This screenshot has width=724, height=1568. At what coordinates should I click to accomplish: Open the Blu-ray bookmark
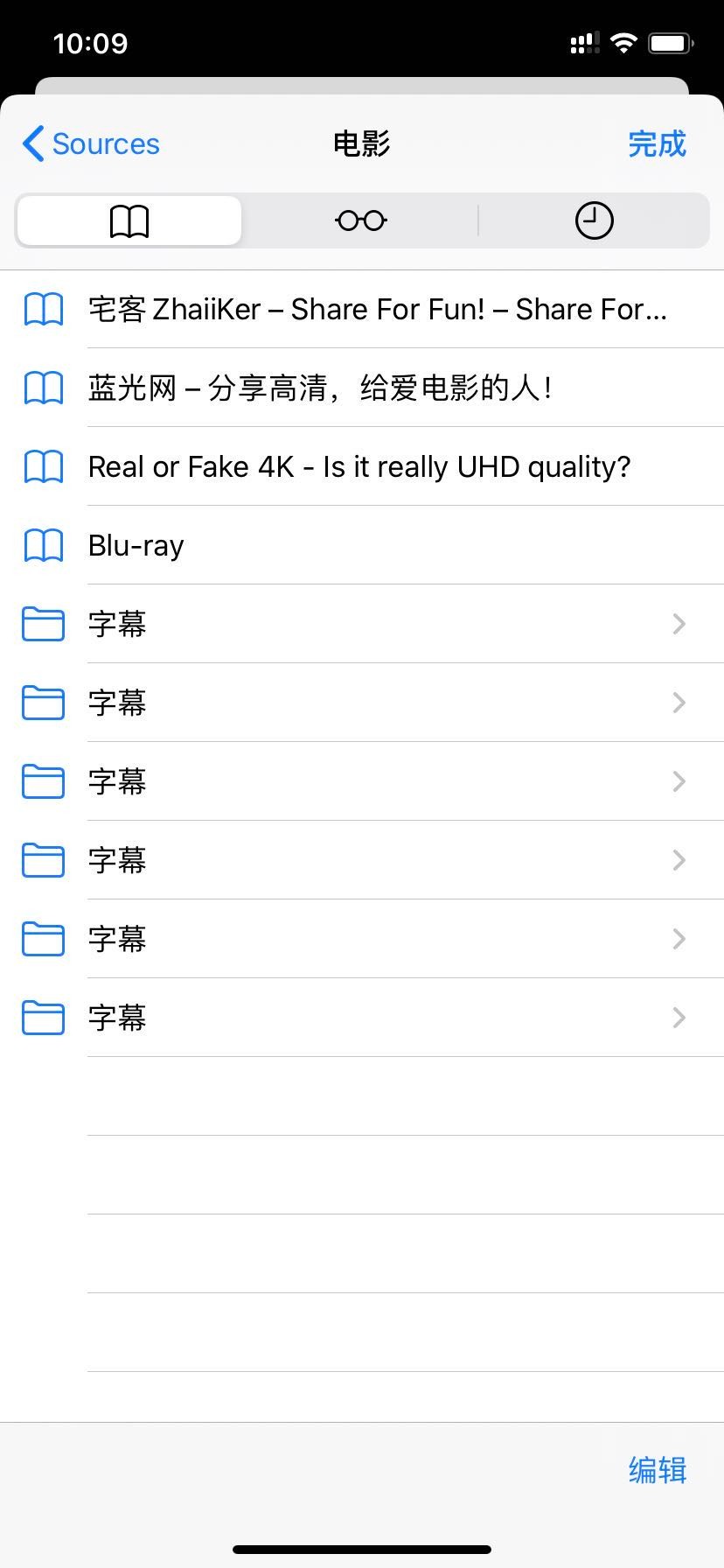click(136, 545)
